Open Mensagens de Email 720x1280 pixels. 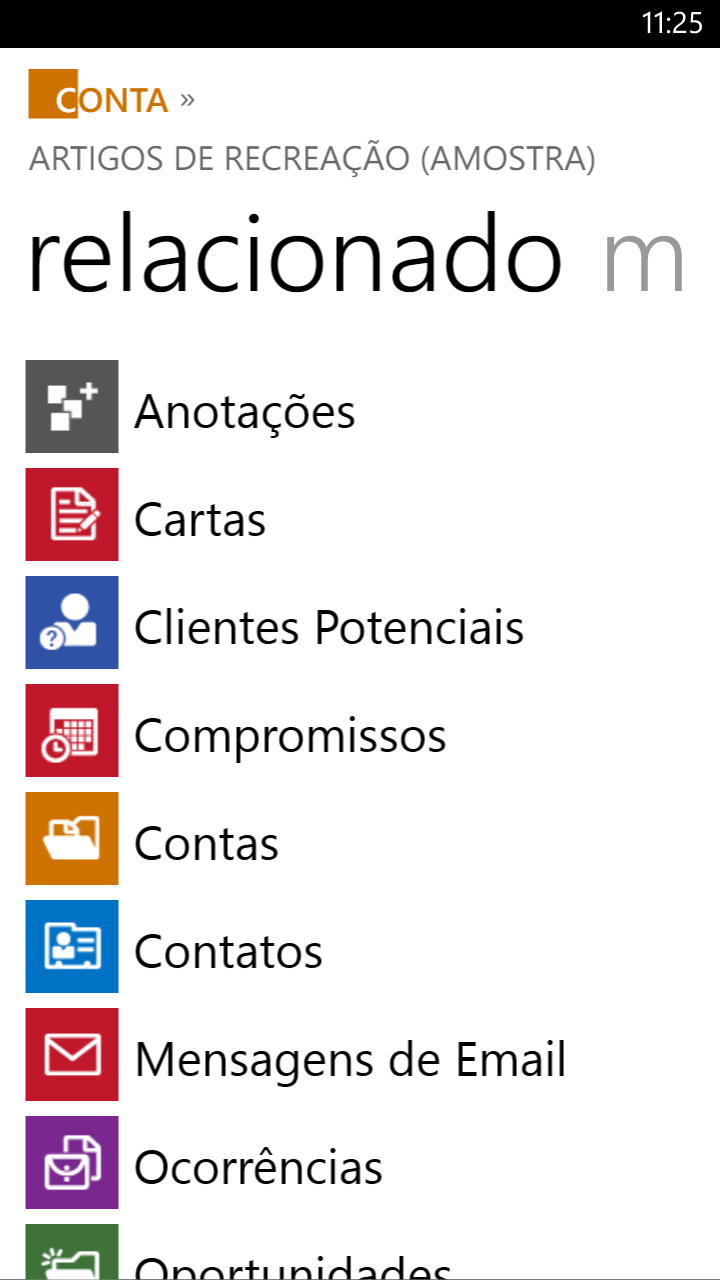coord(350,1059)
